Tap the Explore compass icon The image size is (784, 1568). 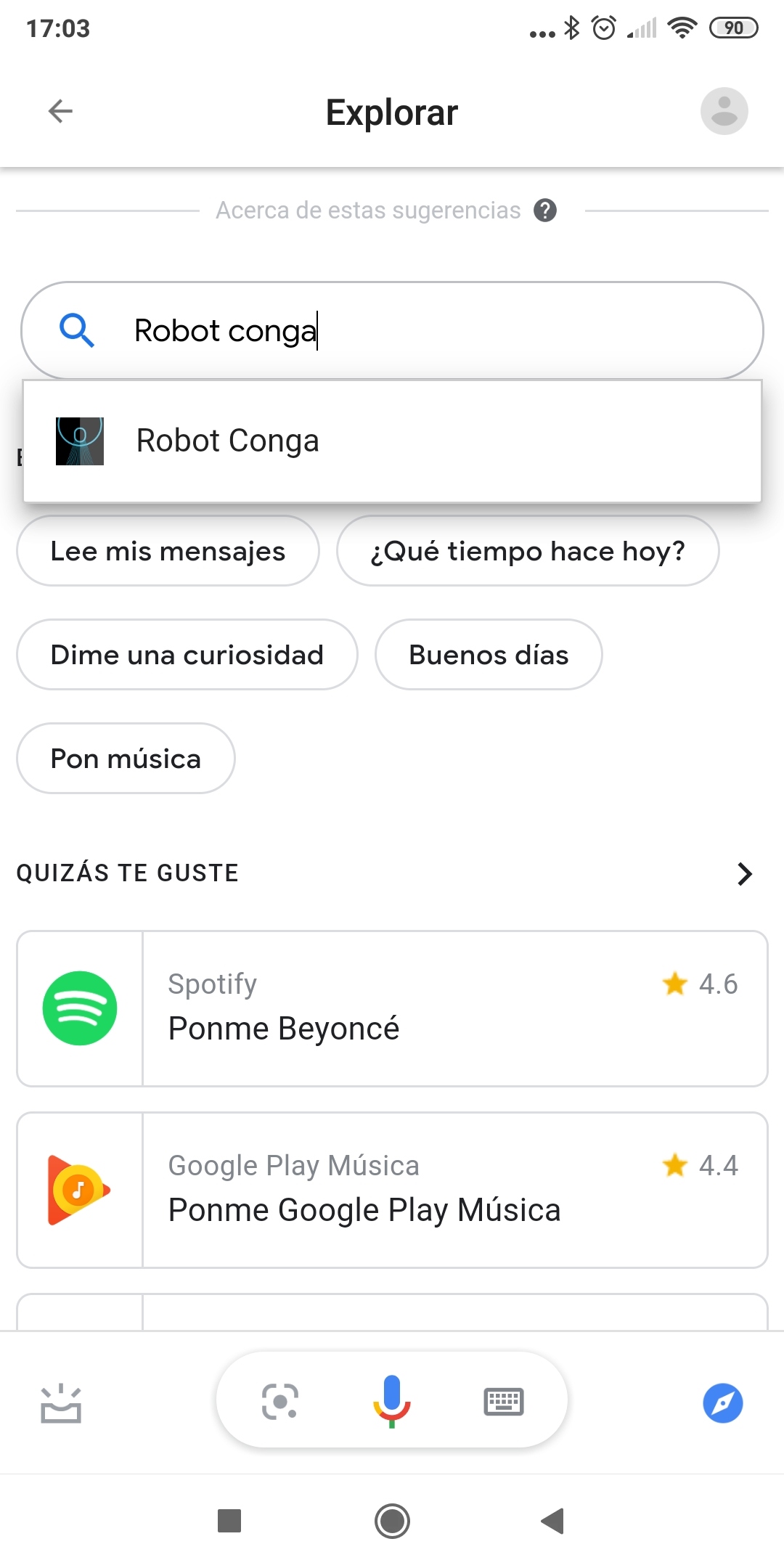tap(723, 1402)
